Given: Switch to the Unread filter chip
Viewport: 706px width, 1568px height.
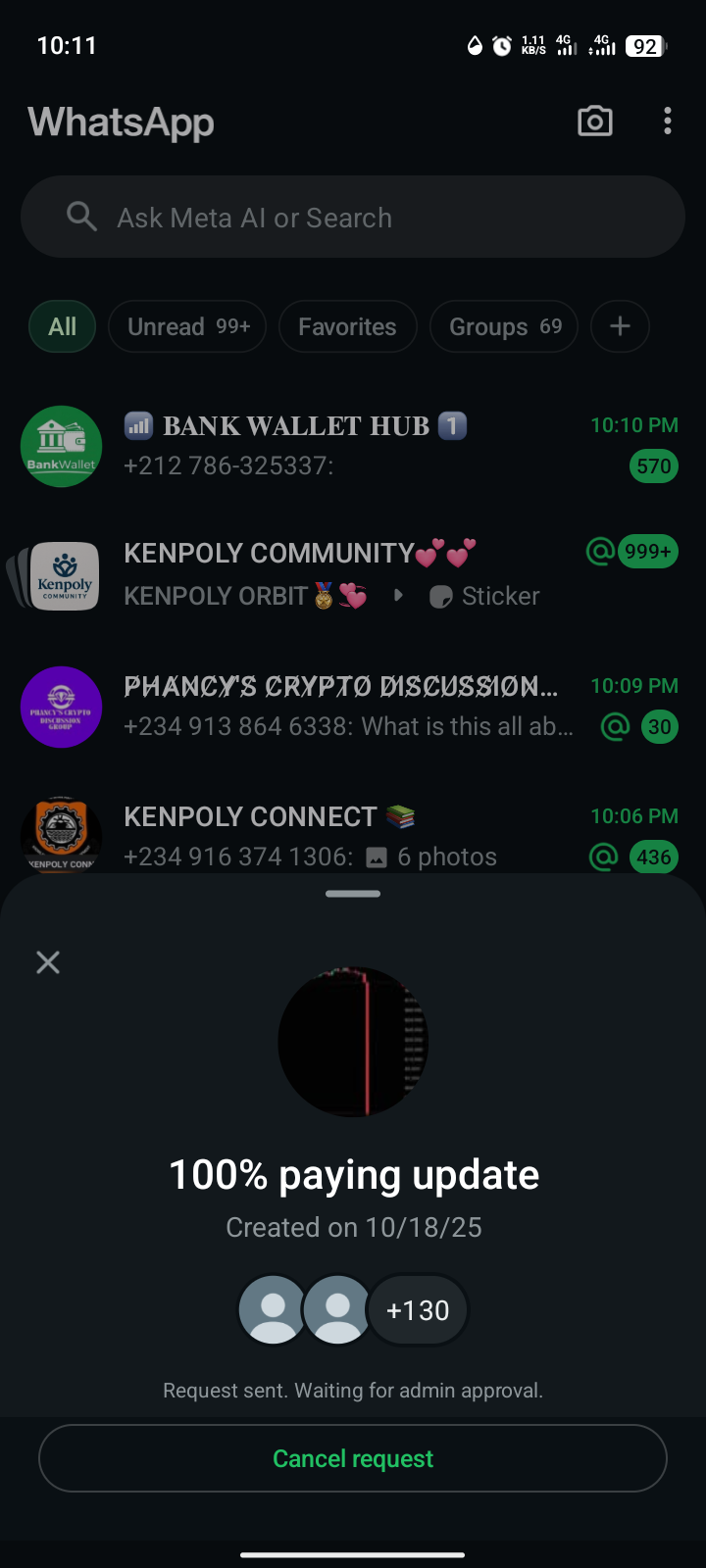Looking at the screenshot, I should (187, 326).
